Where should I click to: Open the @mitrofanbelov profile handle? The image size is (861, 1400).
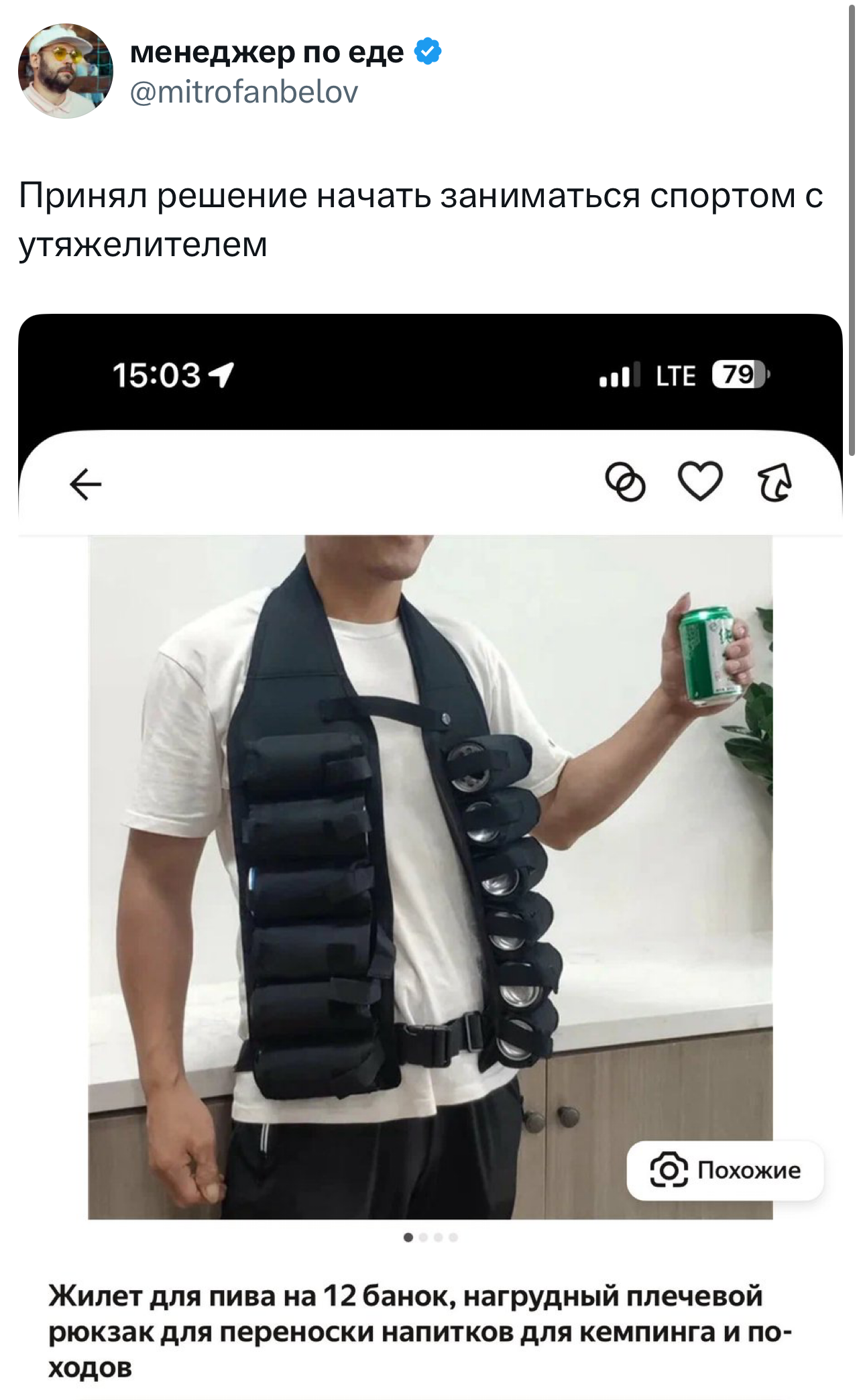click(244, 92)
